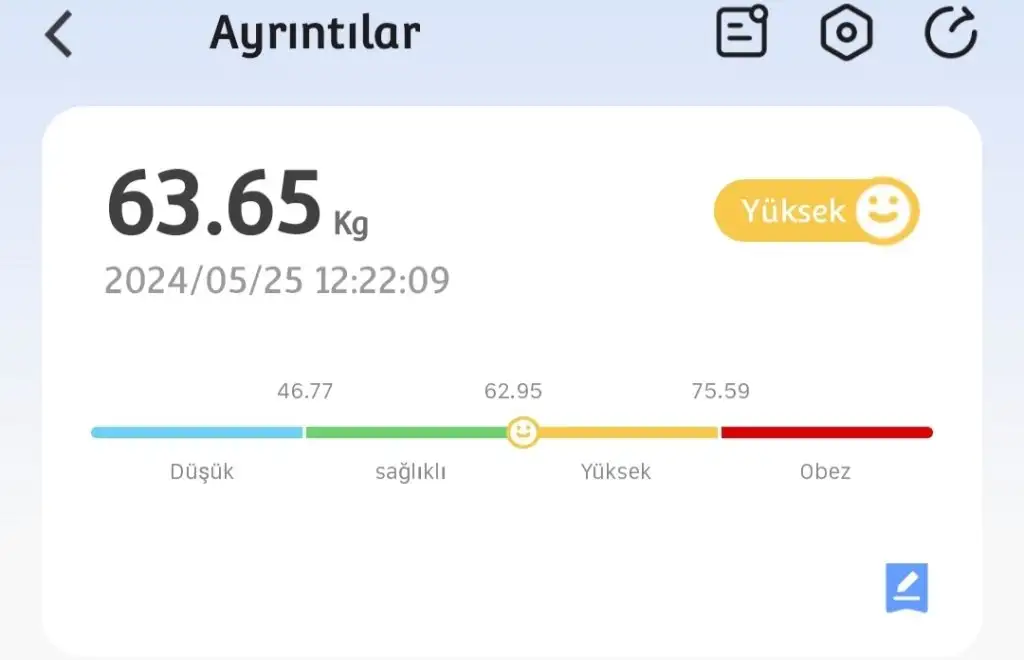Viewport: 1024px width, 660px height.
Task: Tap the blue edit note icon
Action: (x=907, y=587)
